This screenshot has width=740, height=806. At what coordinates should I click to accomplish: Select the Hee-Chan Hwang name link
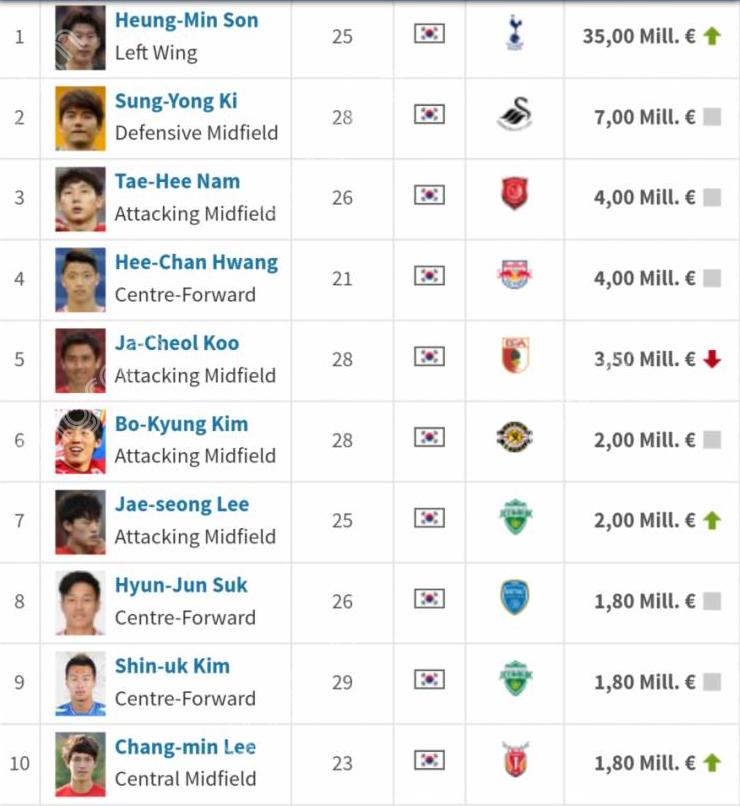(196, 263)
